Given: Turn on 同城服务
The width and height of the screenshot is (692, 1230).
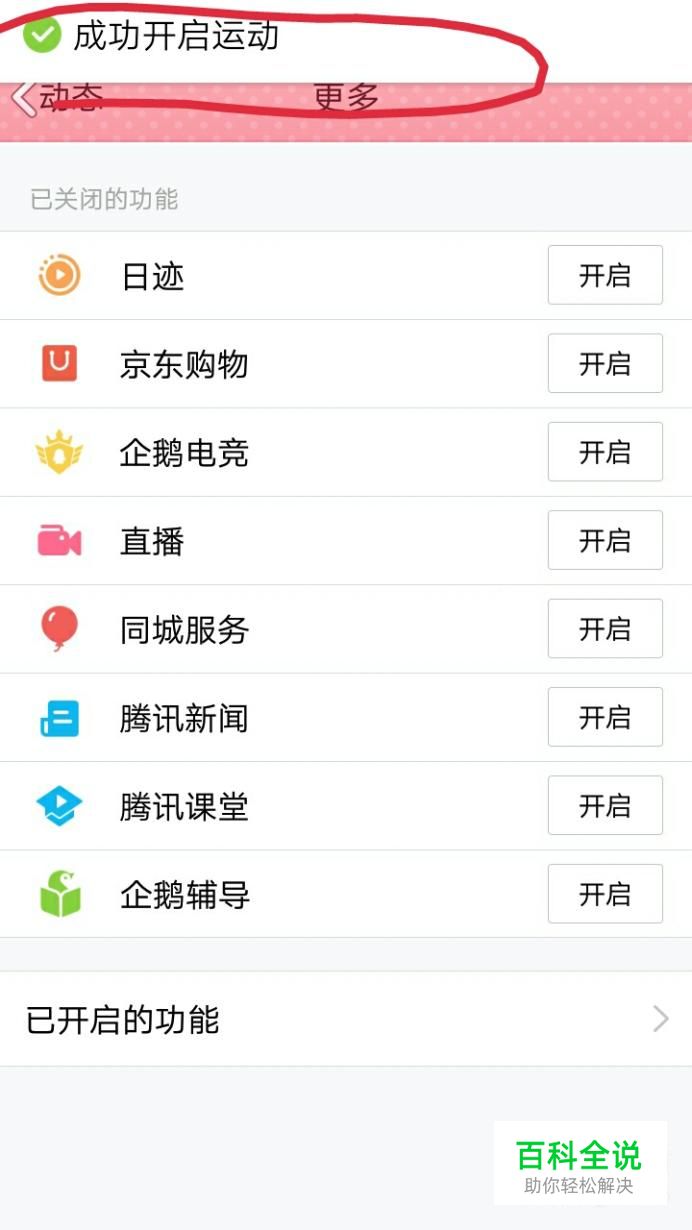Looking at the screenshot, I should (605, 629).
